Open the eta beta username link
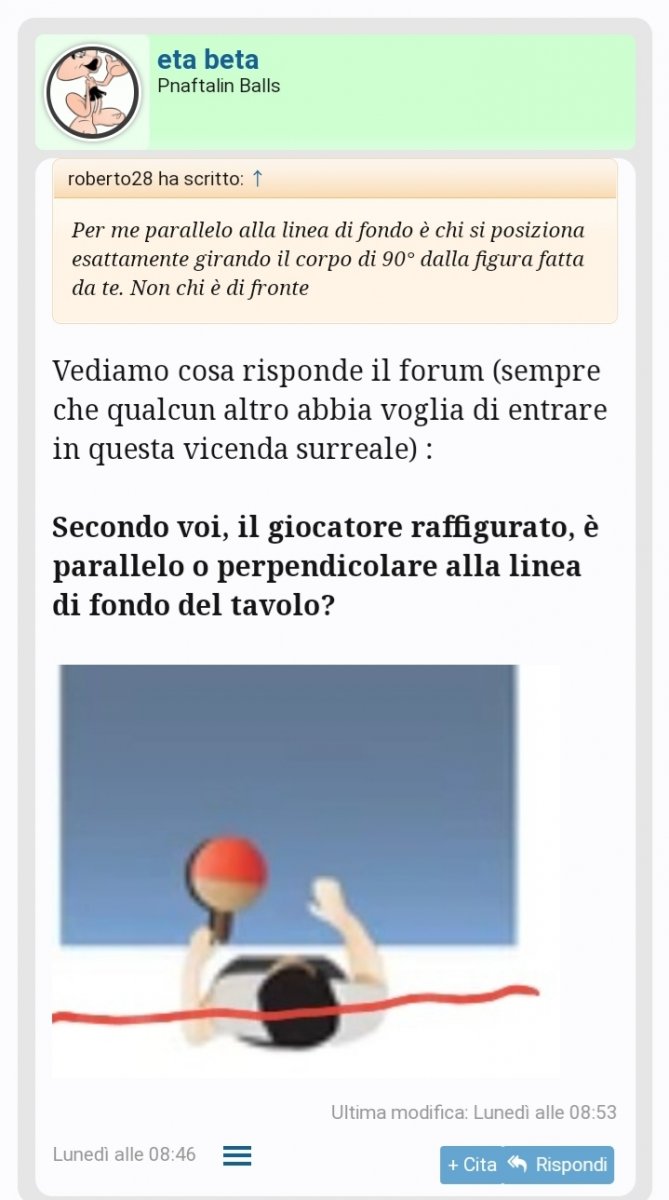This screenshot has height=1200, width=669. pyautogui.click(x=207, y=60)
